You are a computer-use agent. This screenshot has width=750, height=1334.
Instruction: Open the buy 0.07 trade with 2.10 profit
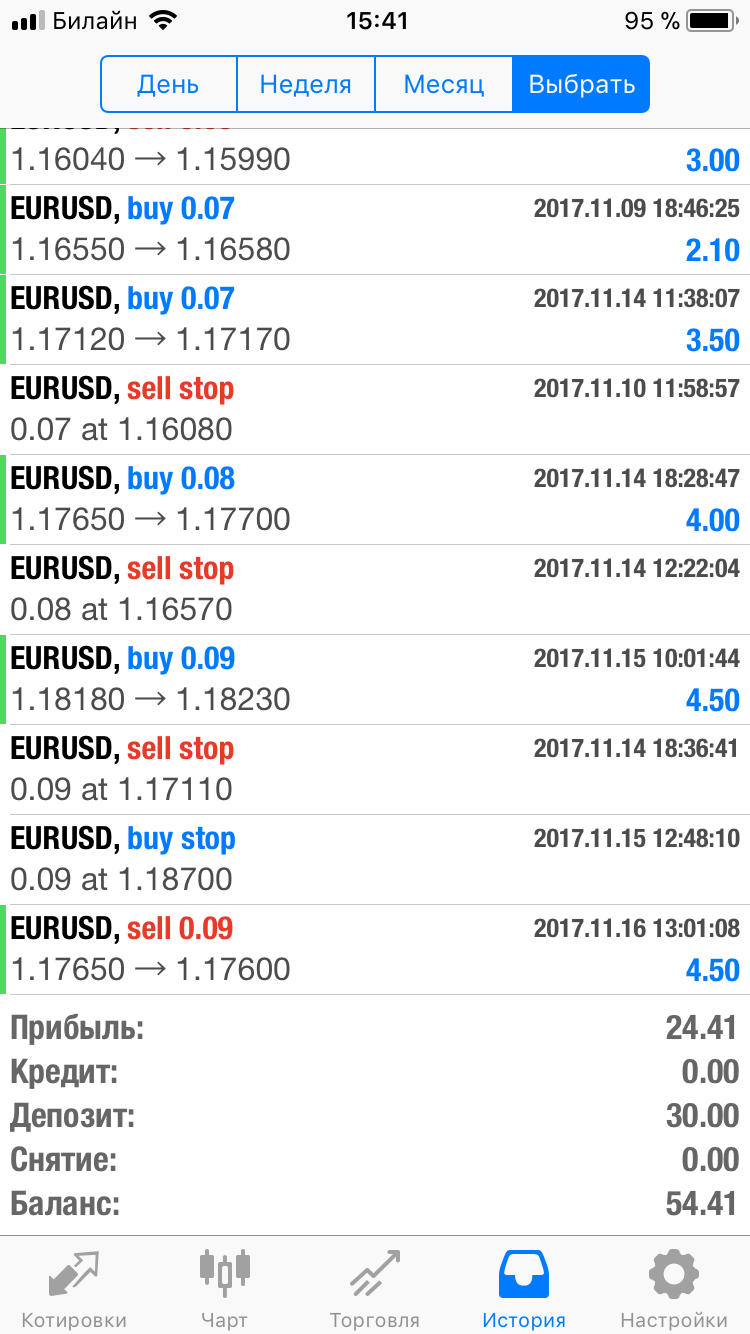[x=375, y=229]
